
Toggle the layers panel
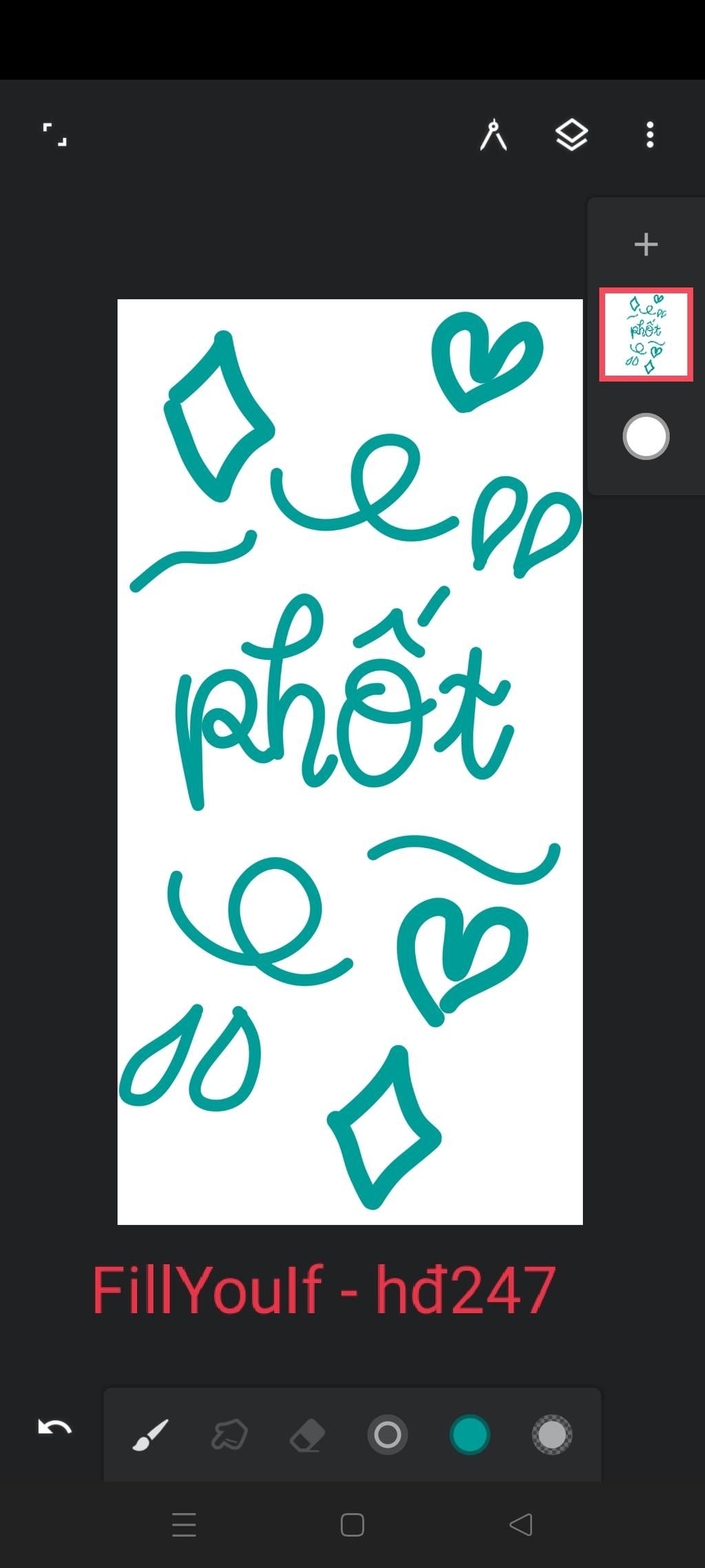tap(571, 134)
